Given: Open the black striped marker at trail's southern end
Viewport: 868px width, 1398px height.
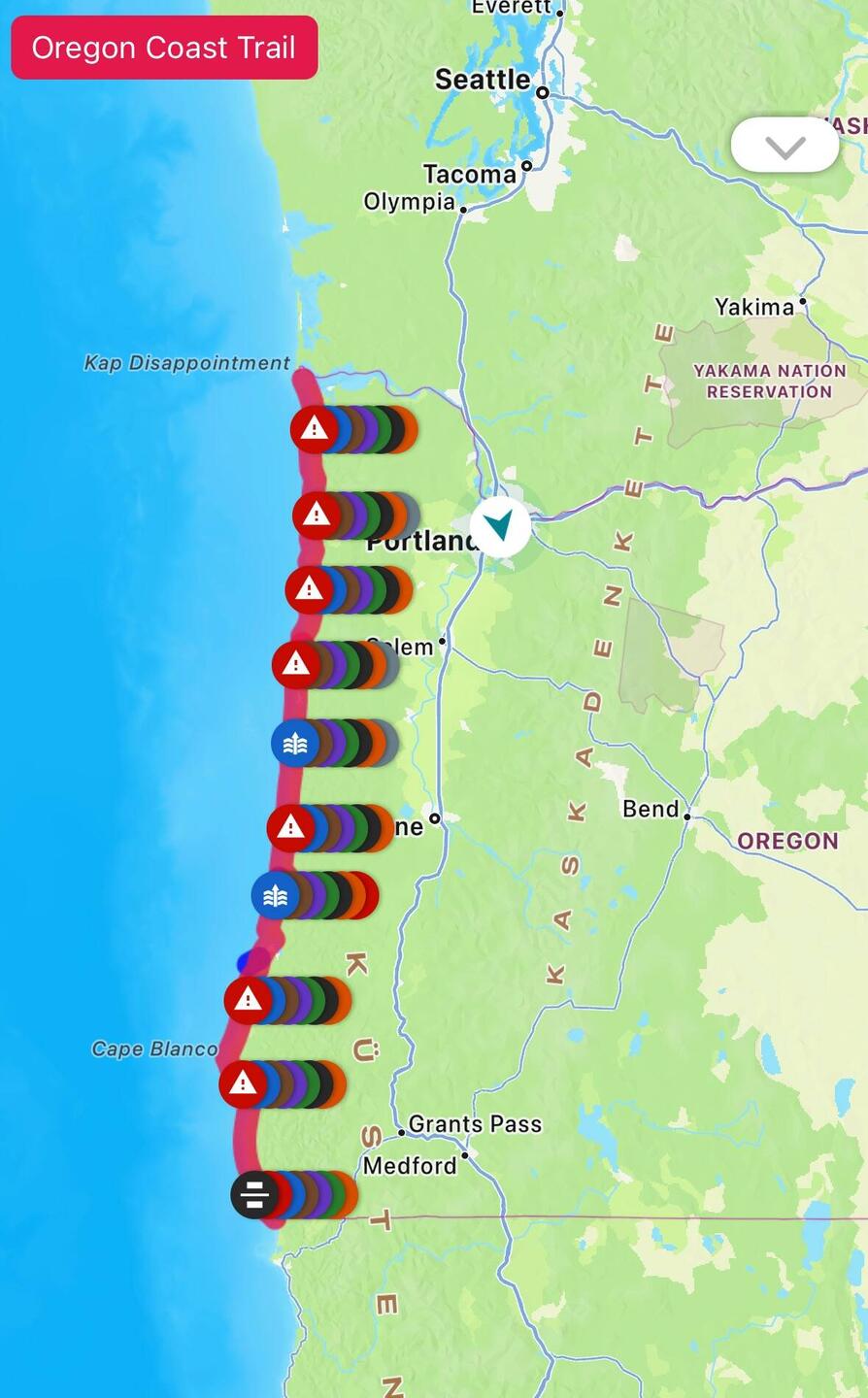Looking at the screenshot, I should pos(254,1195).
